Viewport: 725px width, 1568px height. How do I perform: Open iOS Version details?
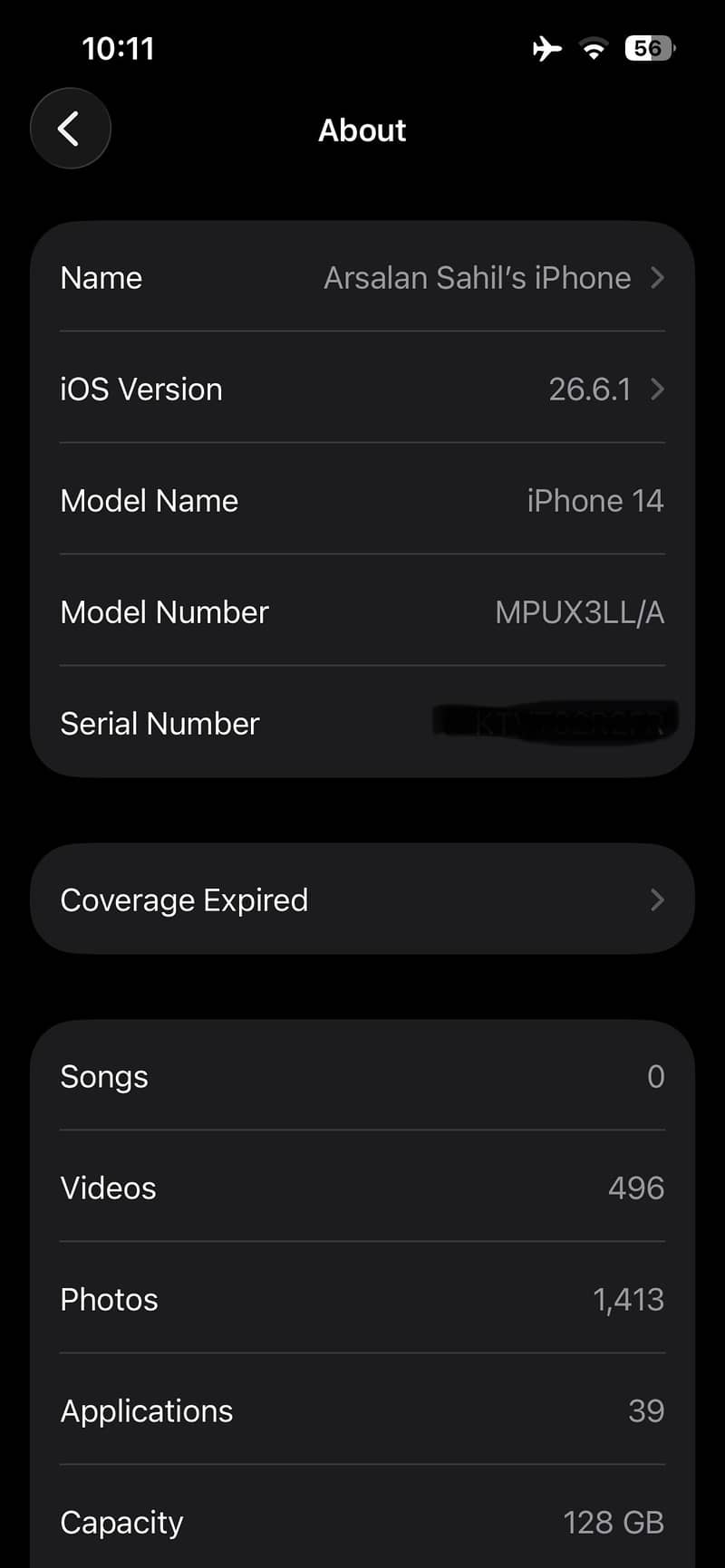(x=362, y=389)
